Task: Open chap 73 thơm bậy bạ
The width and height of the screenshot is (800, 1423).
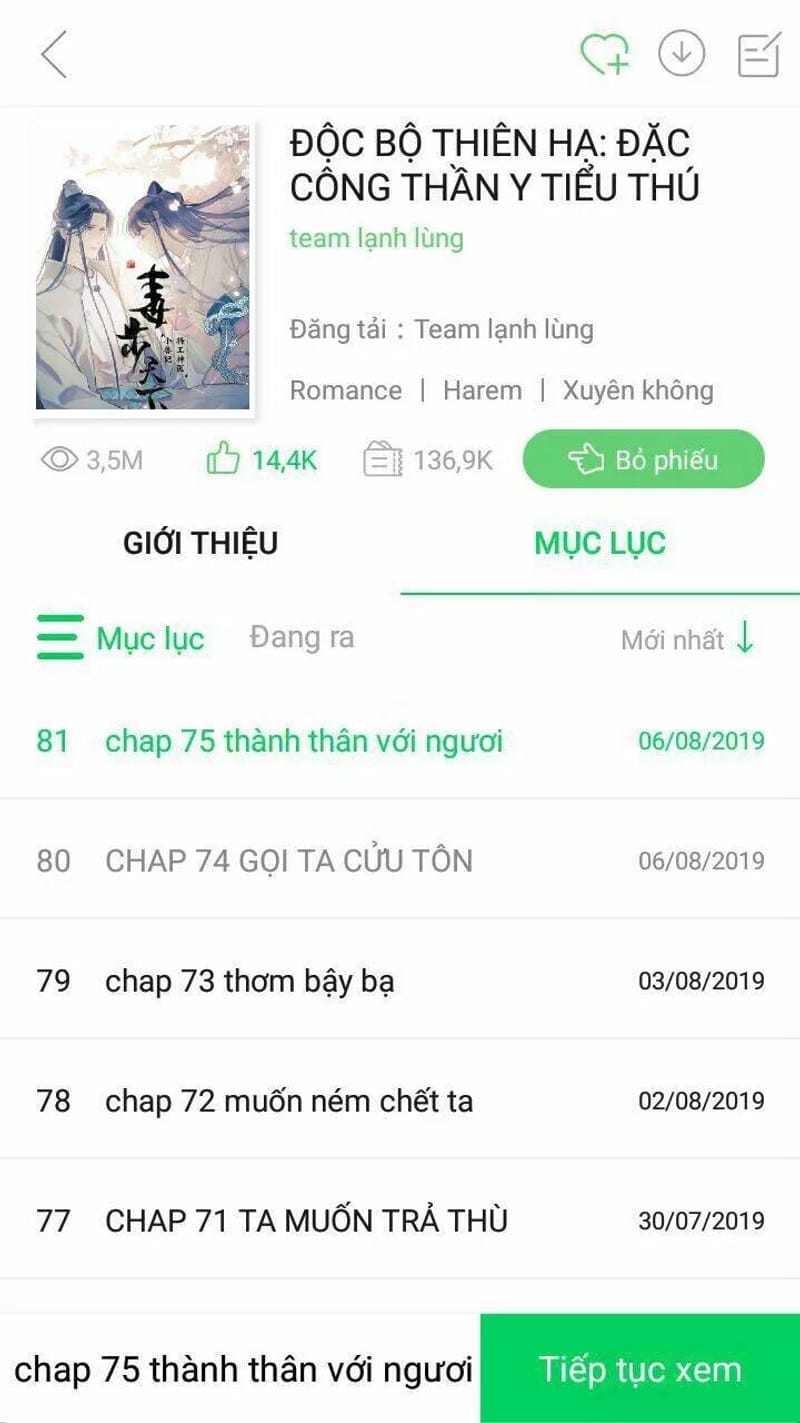Action: point(400,980)
